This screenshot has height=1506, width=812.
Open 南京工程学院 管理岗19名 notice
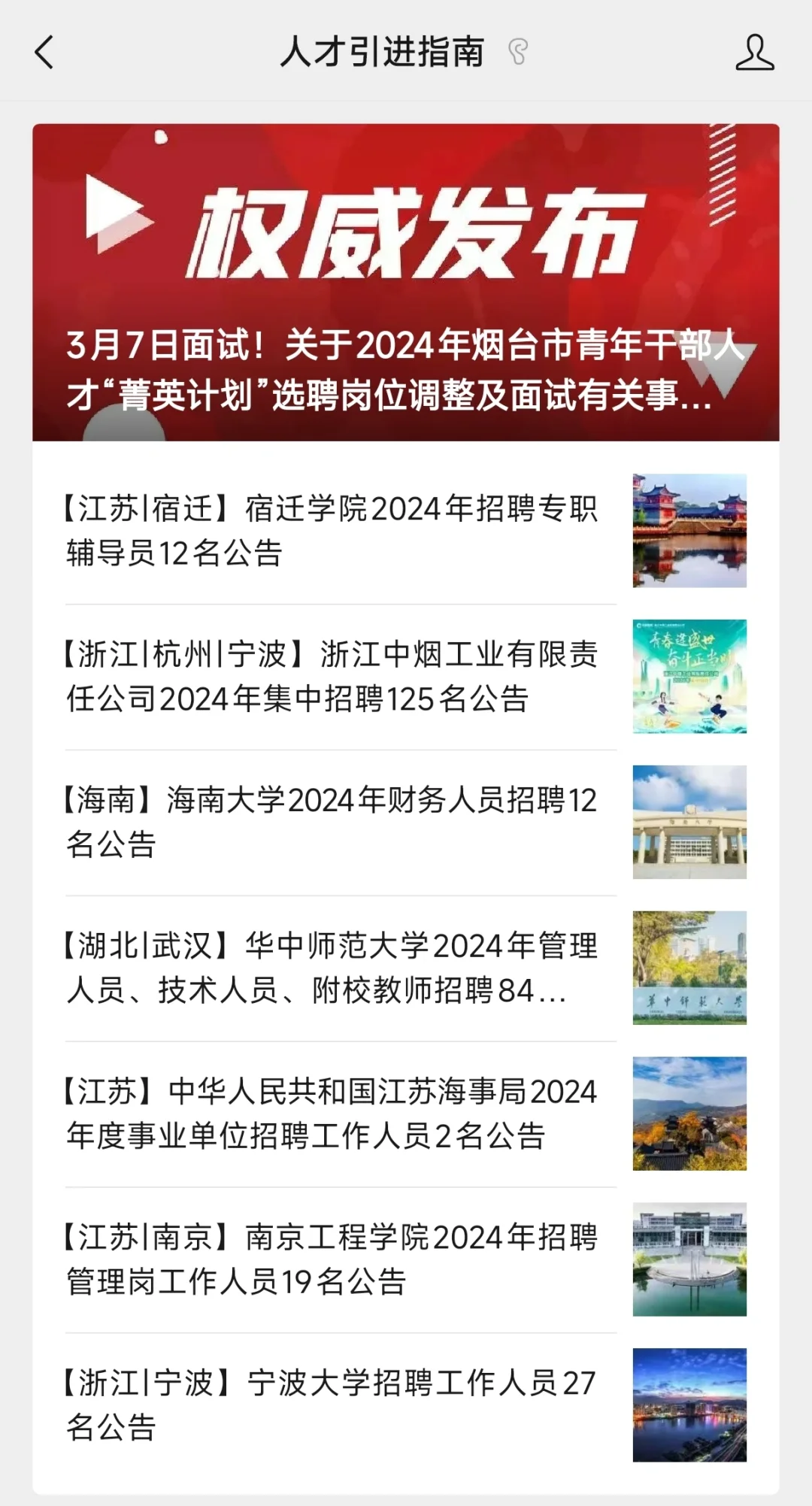pyautogui.click(x=406, y=1260)
